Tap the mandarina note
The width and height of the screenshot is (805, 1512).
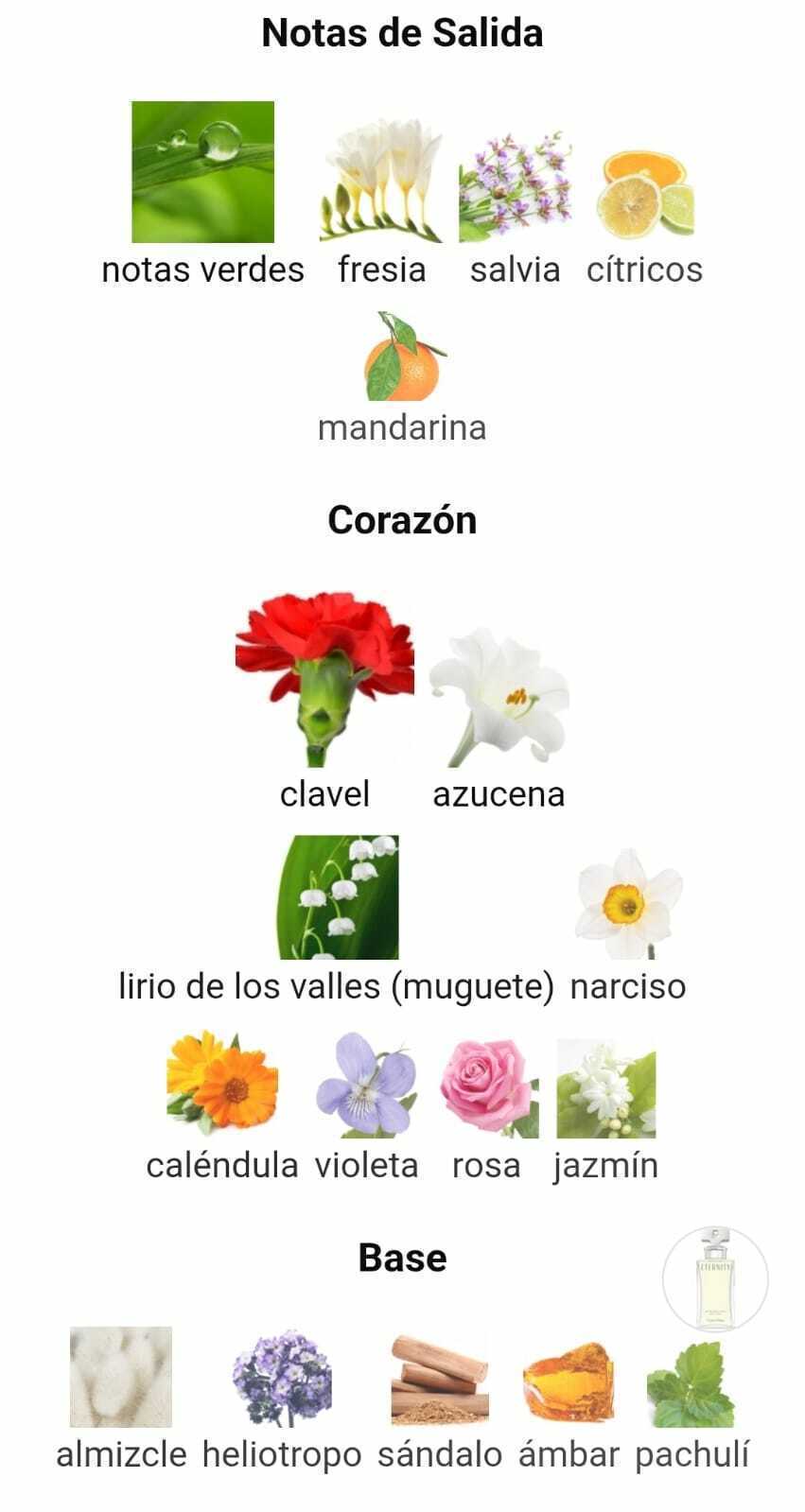pos(402,378)
